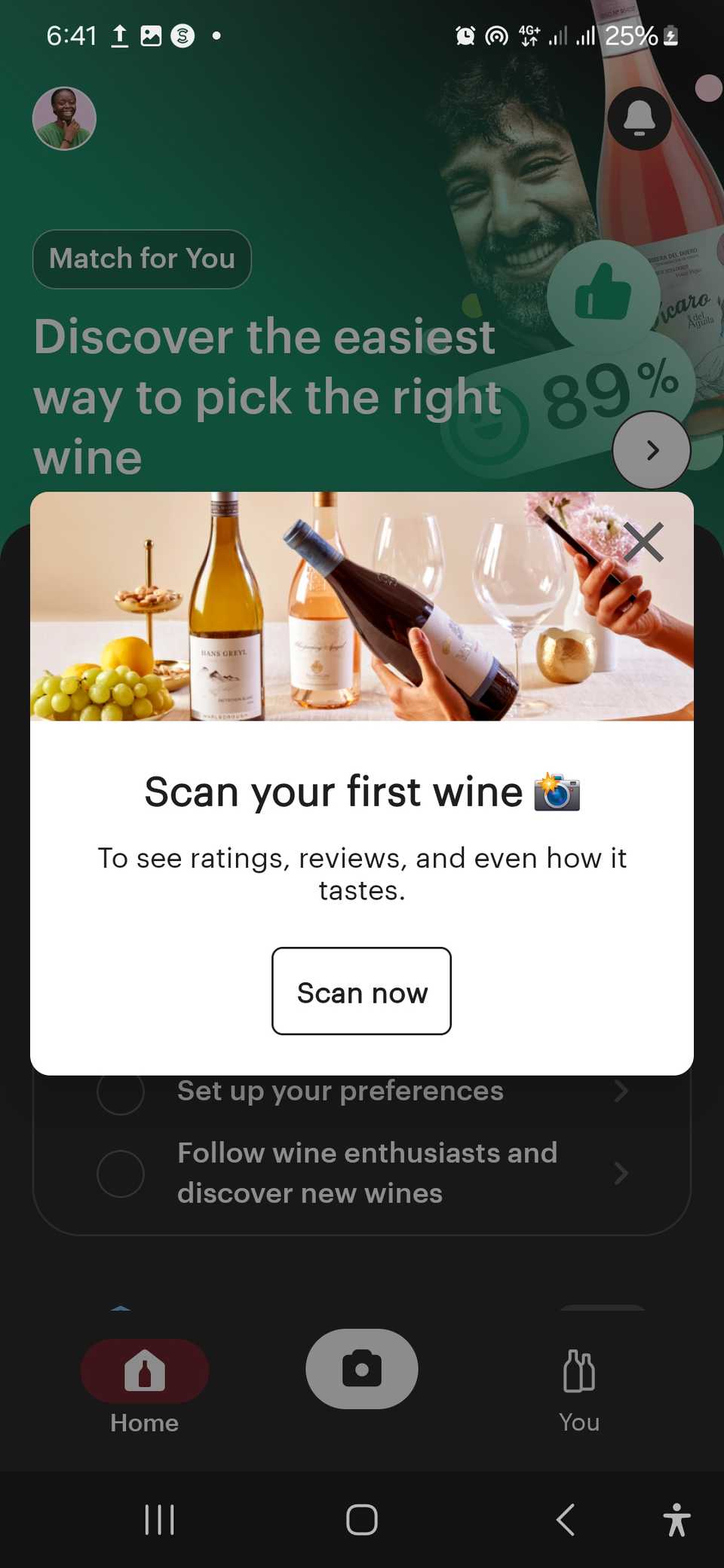Expand Follow wine enthusiasts via its chevron
The image size is (724, 1568).
(x=621, y=1174)
